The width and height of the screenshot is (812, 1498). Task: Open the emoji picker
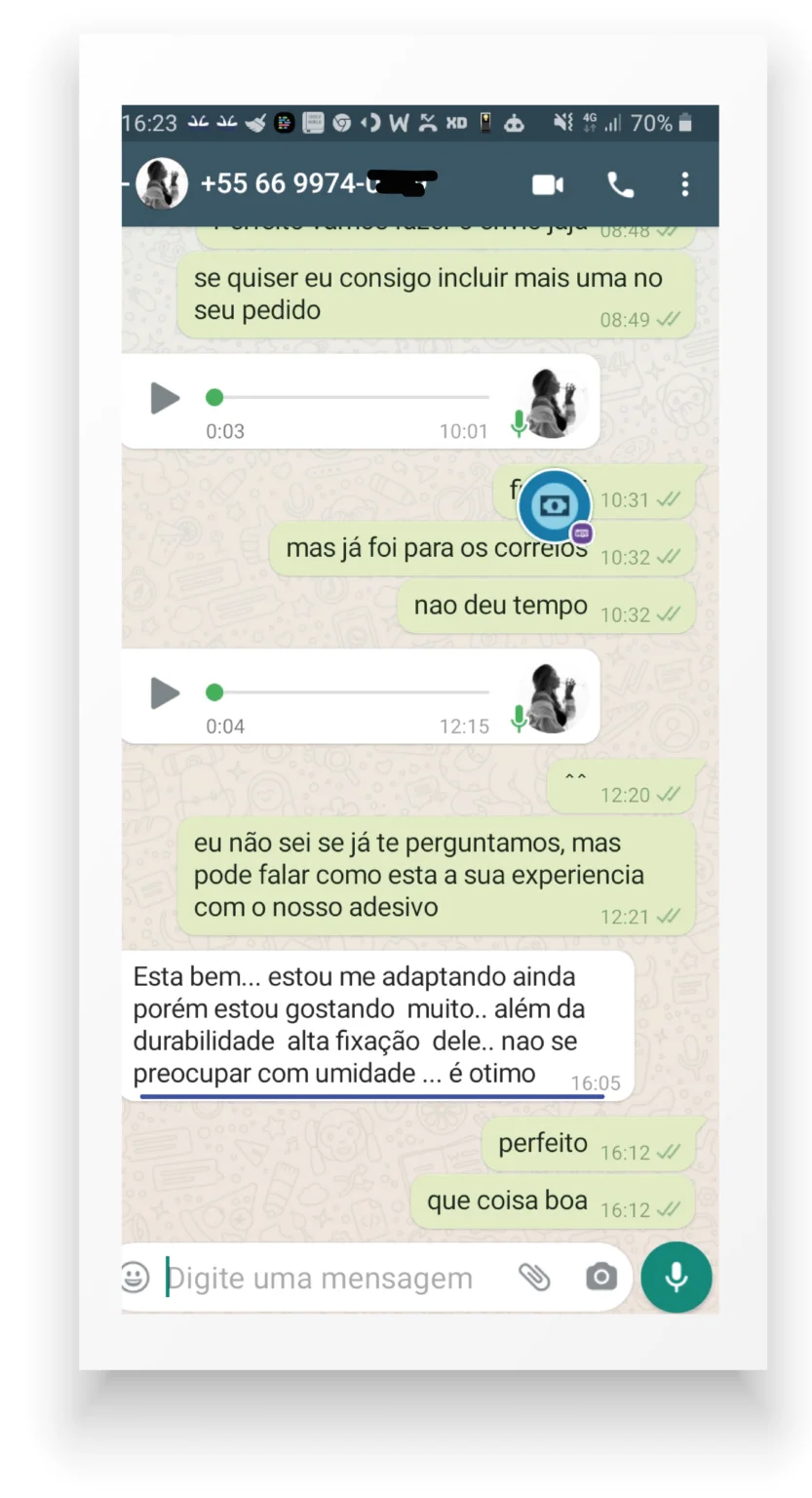[135, 1278]
